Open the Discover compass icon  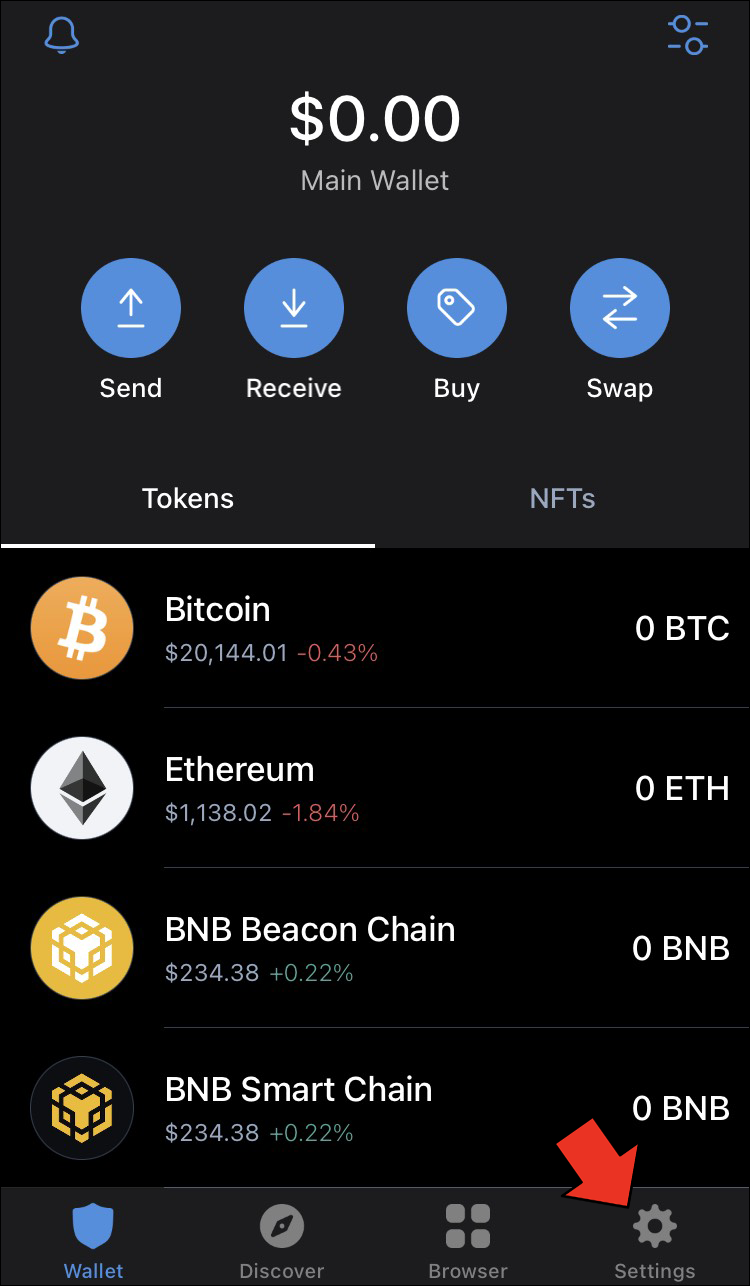[280, 1222]
